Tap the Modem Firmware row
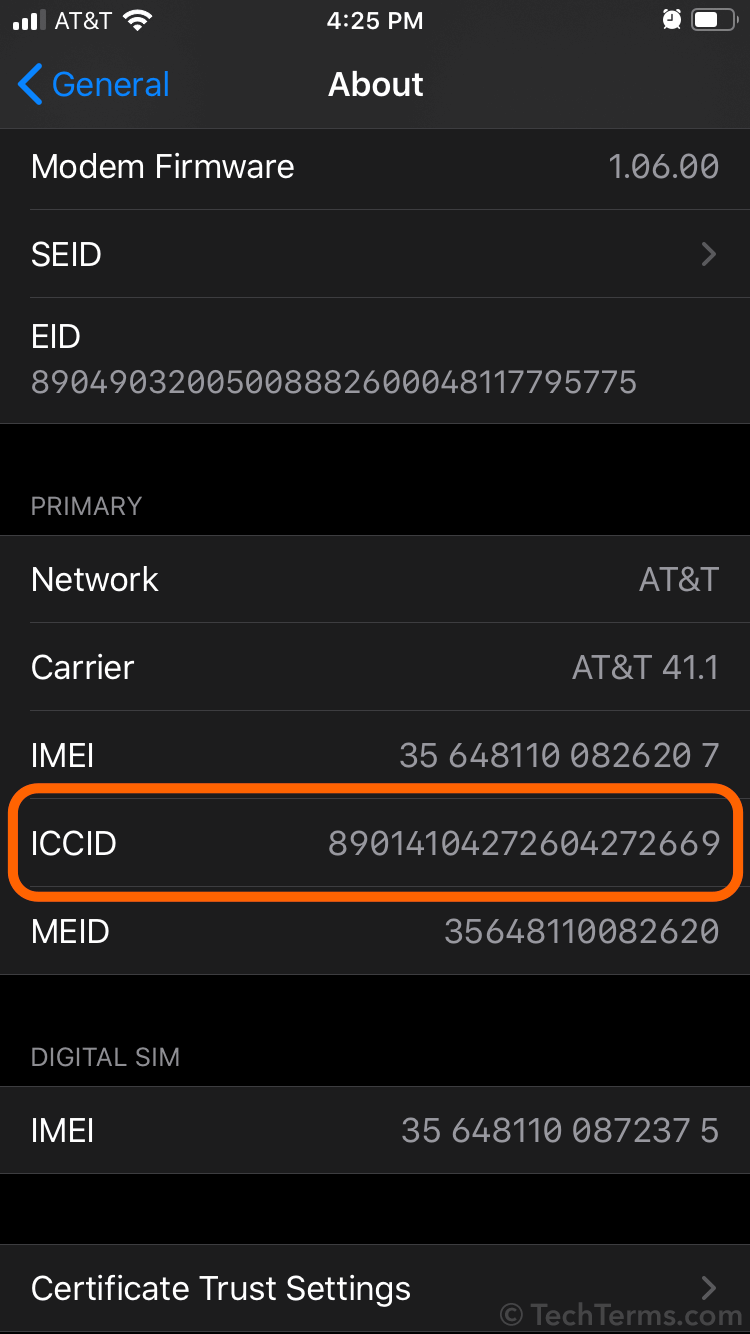The image size is (750, 1334). pyautogui.click(x=375, y=166)
